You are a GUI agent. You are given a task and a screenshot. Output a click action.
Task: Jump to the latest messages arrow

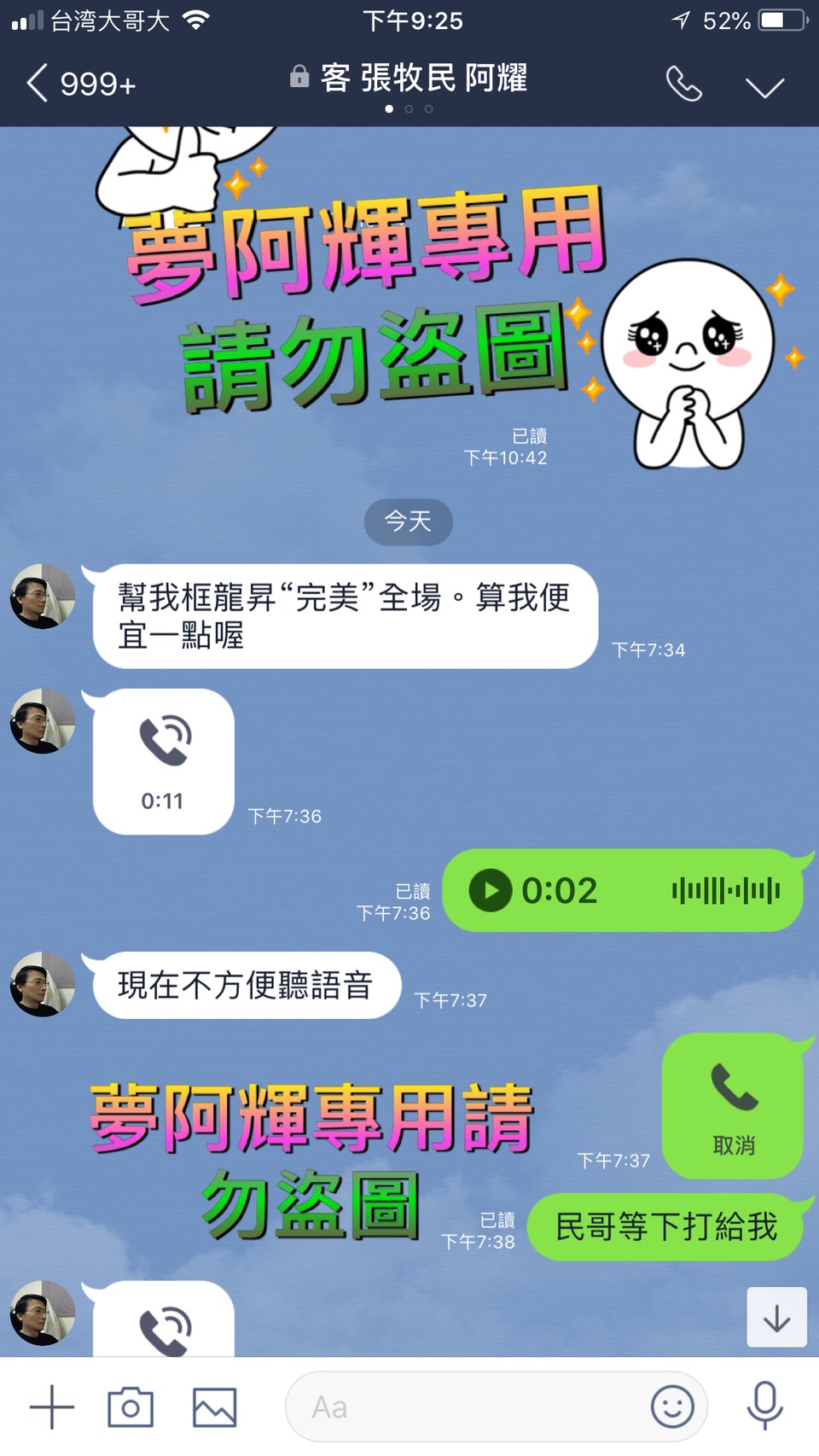tap(776, 1317)
